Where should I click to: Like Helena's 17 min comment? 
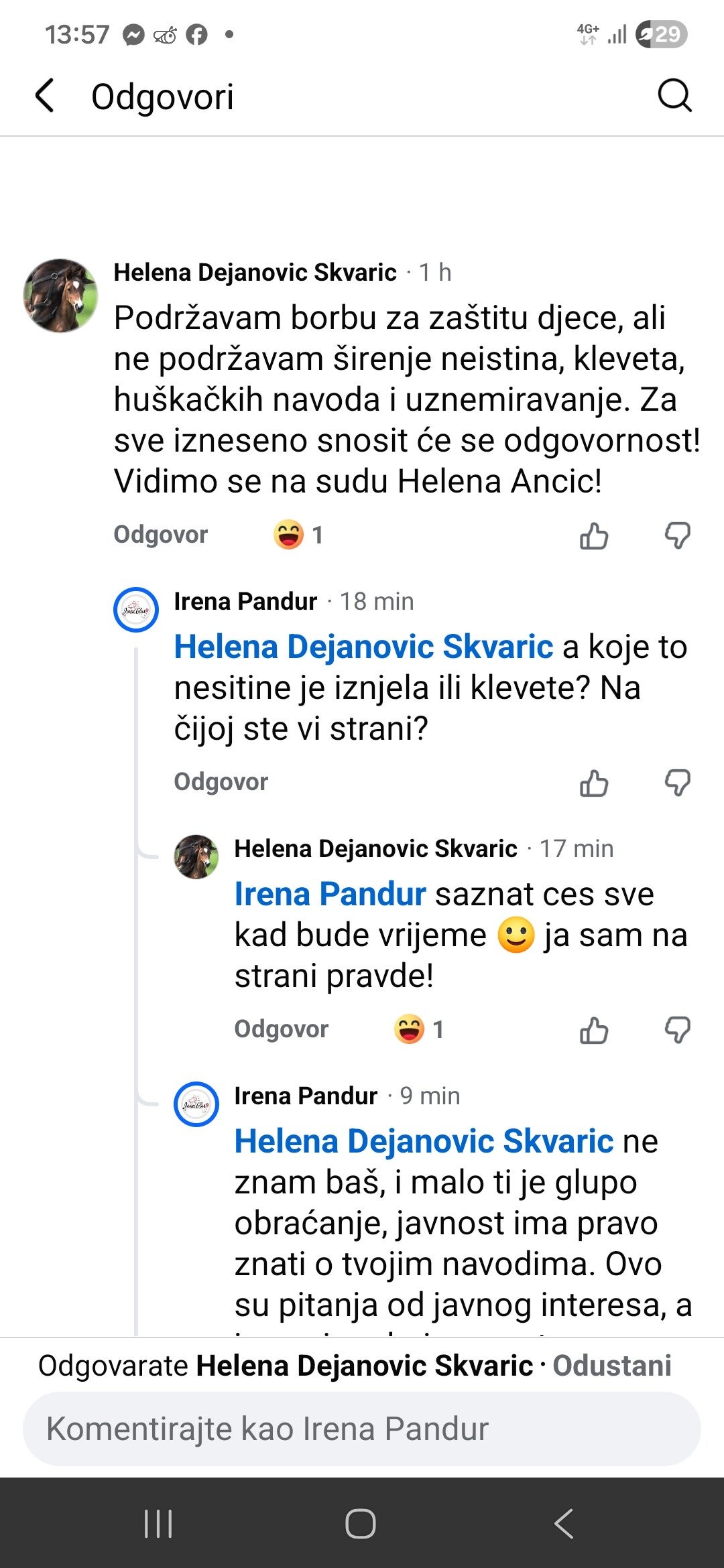(x=594, y=1030)
